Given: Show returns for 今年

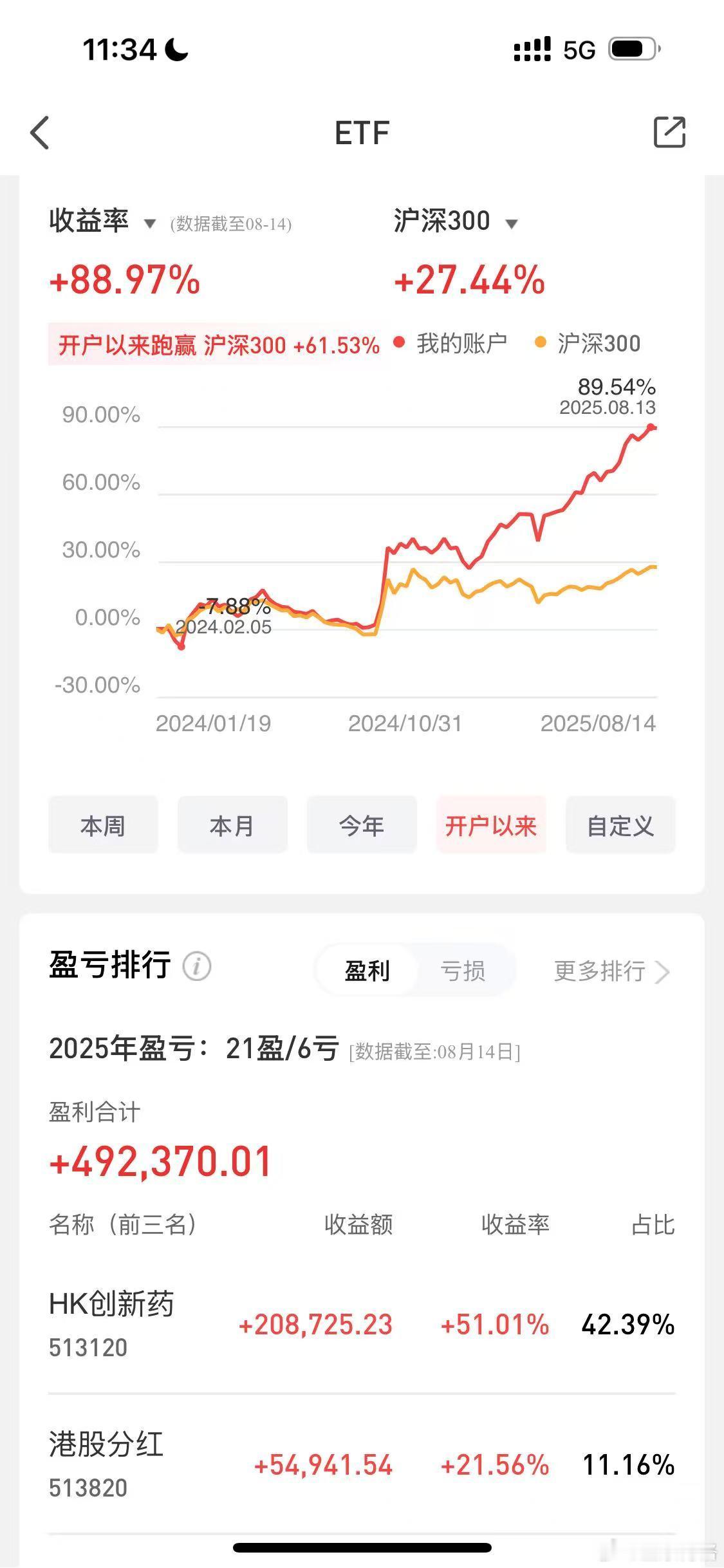Looking at the screenshot, I should click(x=362, y=825).
